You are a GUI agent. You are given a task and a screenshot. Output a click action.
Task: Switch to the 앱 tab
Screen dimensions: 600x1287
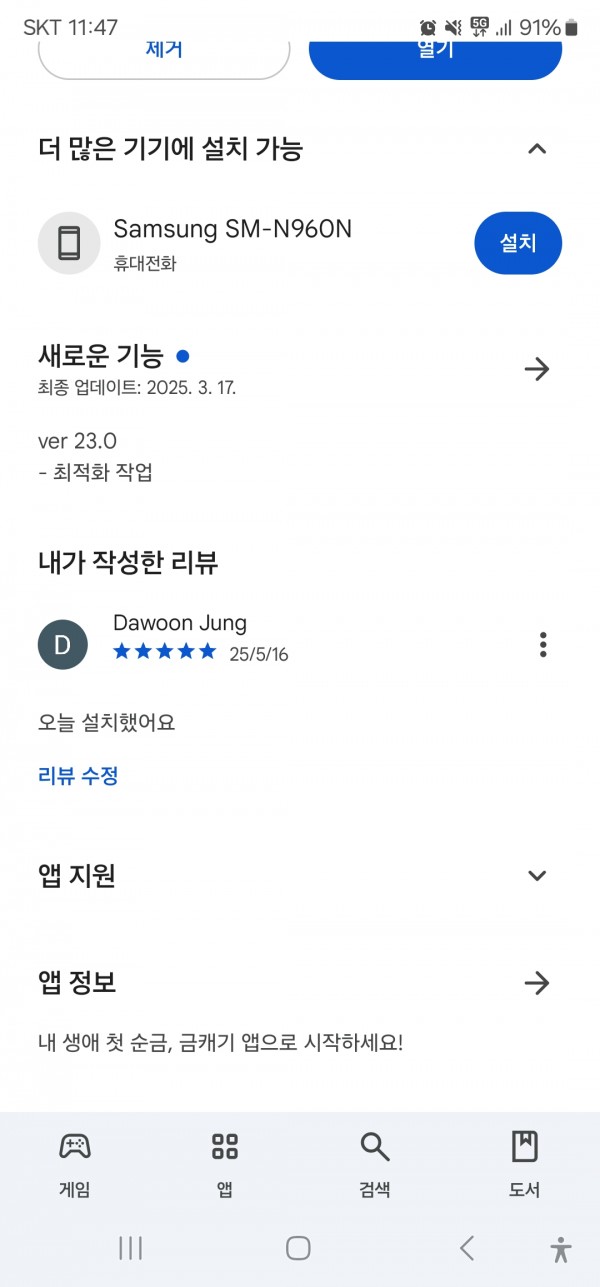point(225,1164)
